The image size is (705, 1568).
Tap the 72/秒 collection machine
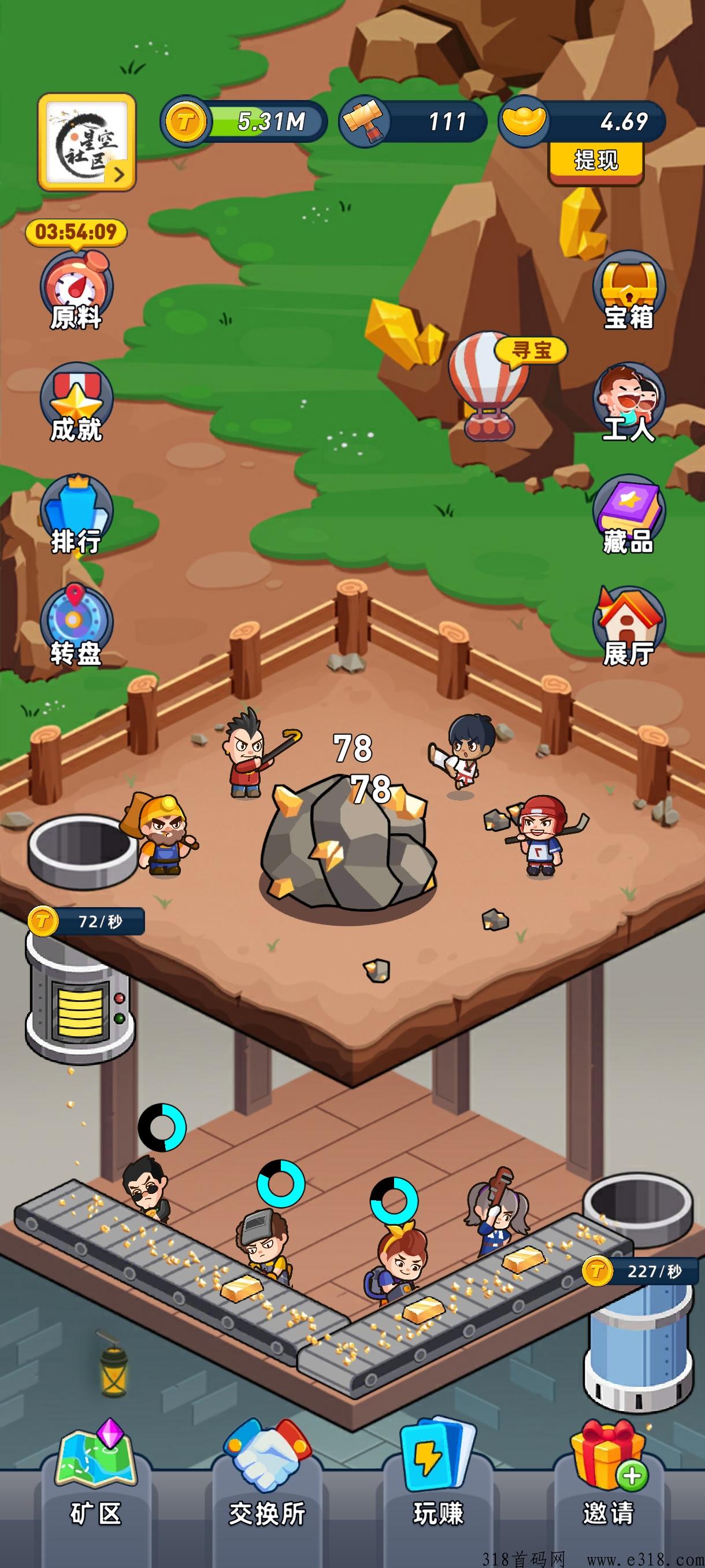79,992
